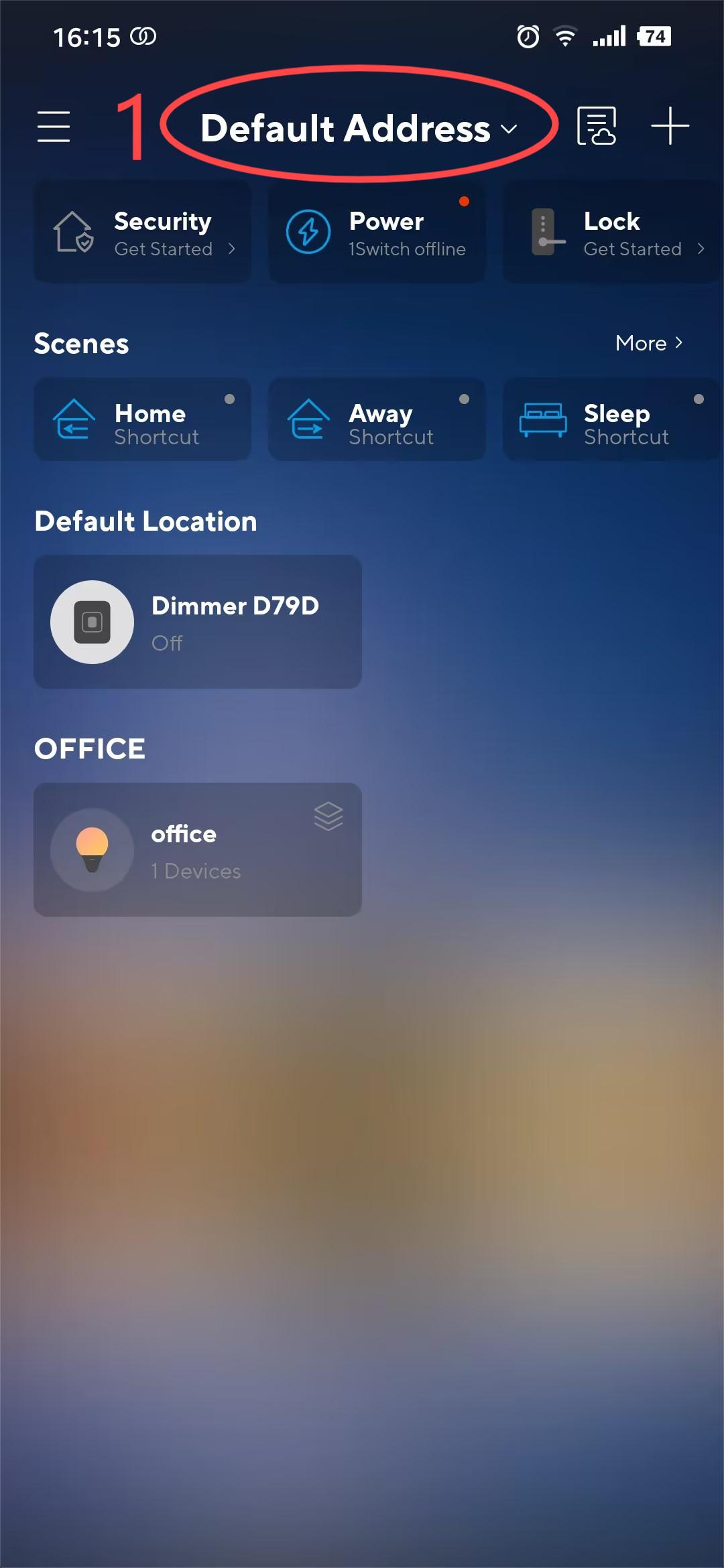
Task: Toggle the Dimmer D79D power icon
Action: point(93,622)
